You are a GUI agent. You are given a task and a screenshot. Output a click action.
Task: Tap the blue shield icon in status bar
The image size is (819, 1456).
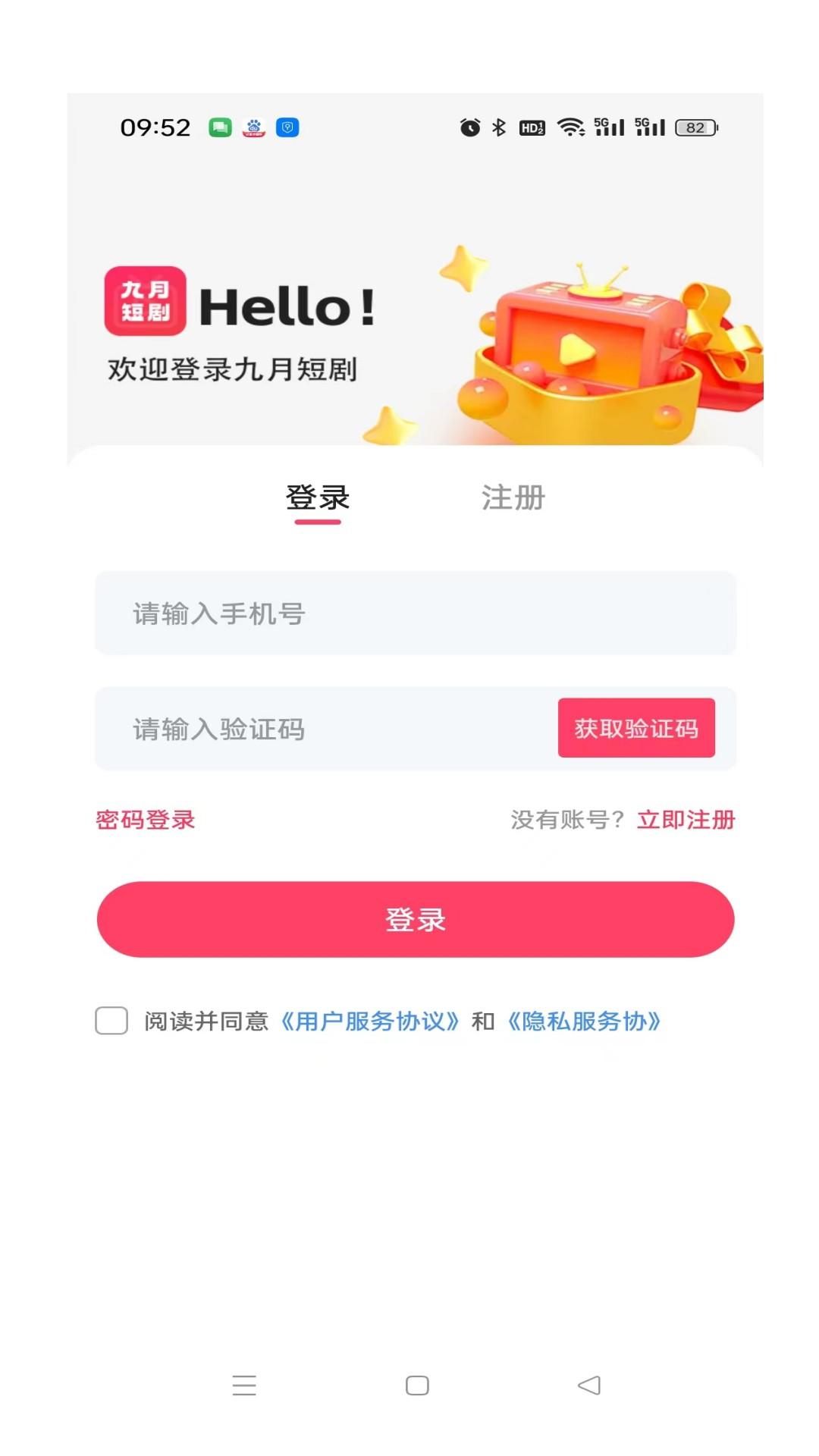coord(287,128)
